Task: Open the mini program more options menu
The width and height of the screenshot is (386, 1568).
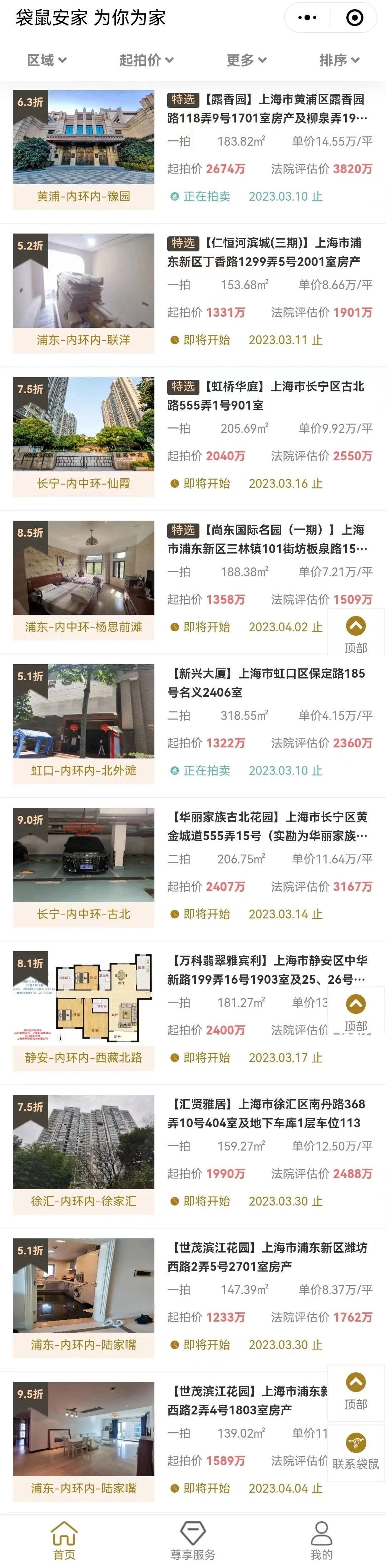Action: (307, 17)
